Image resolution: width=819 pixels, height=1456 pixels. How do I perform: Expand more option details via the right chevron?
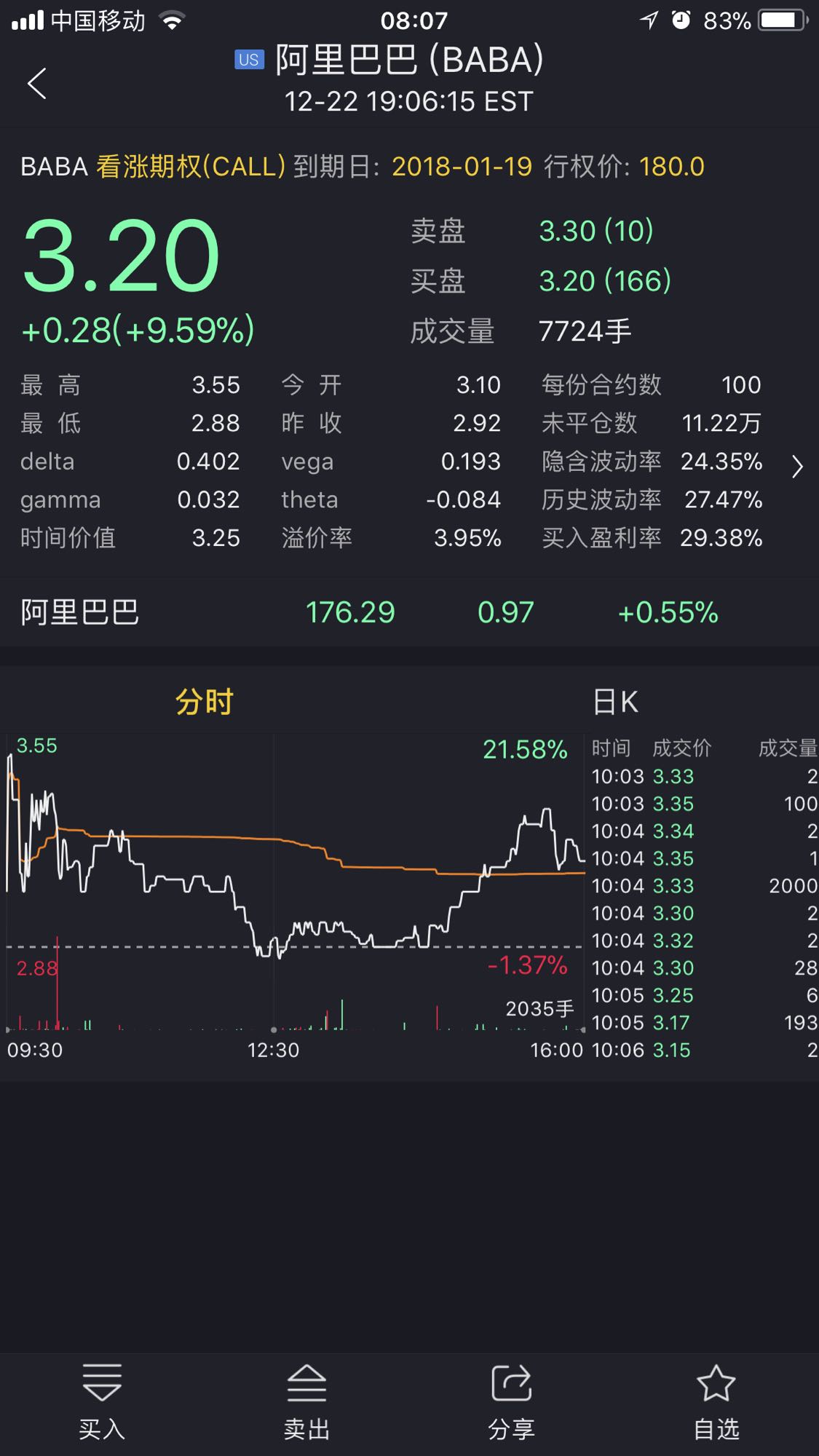coord(796,466)
